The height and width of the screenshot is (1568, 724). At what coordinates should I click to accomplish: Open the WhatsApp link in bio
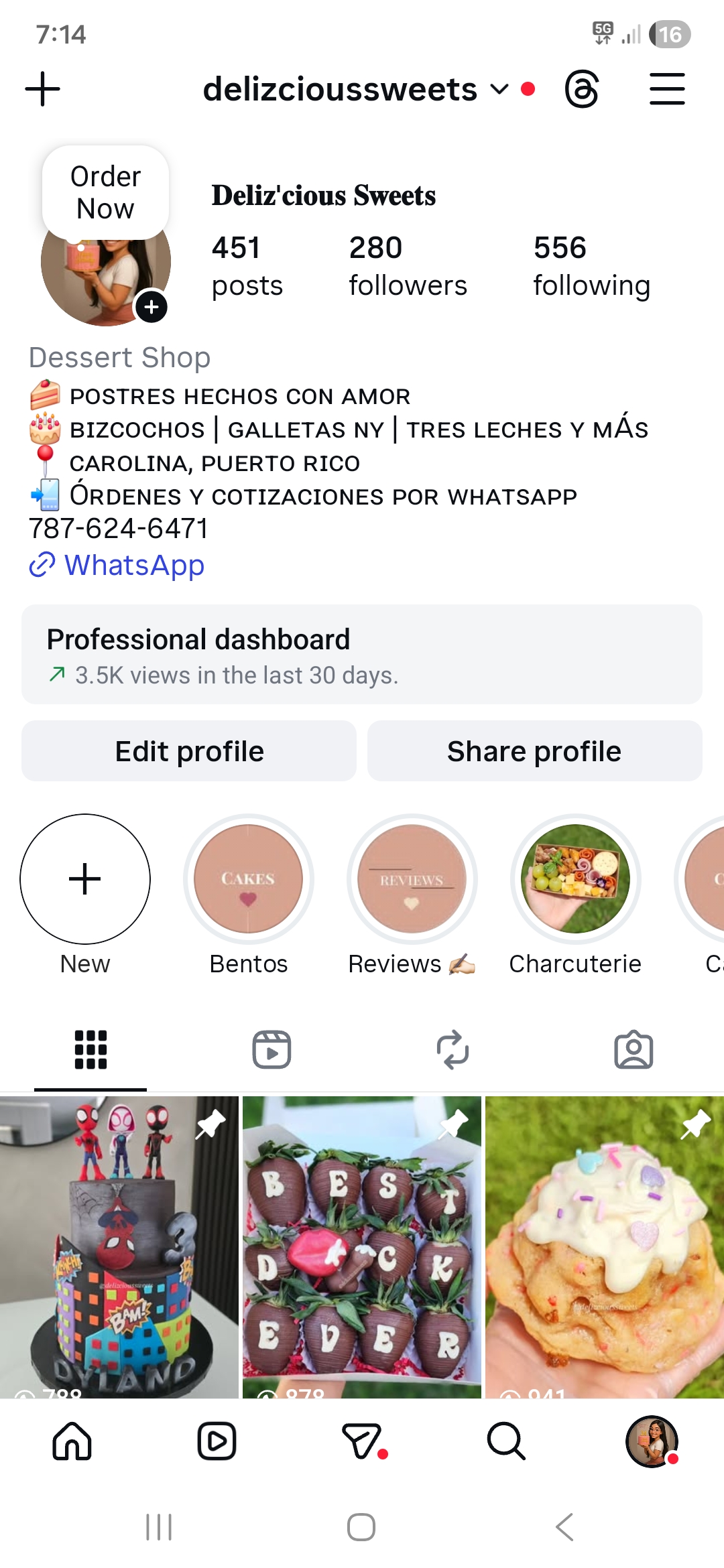(133, 565)
